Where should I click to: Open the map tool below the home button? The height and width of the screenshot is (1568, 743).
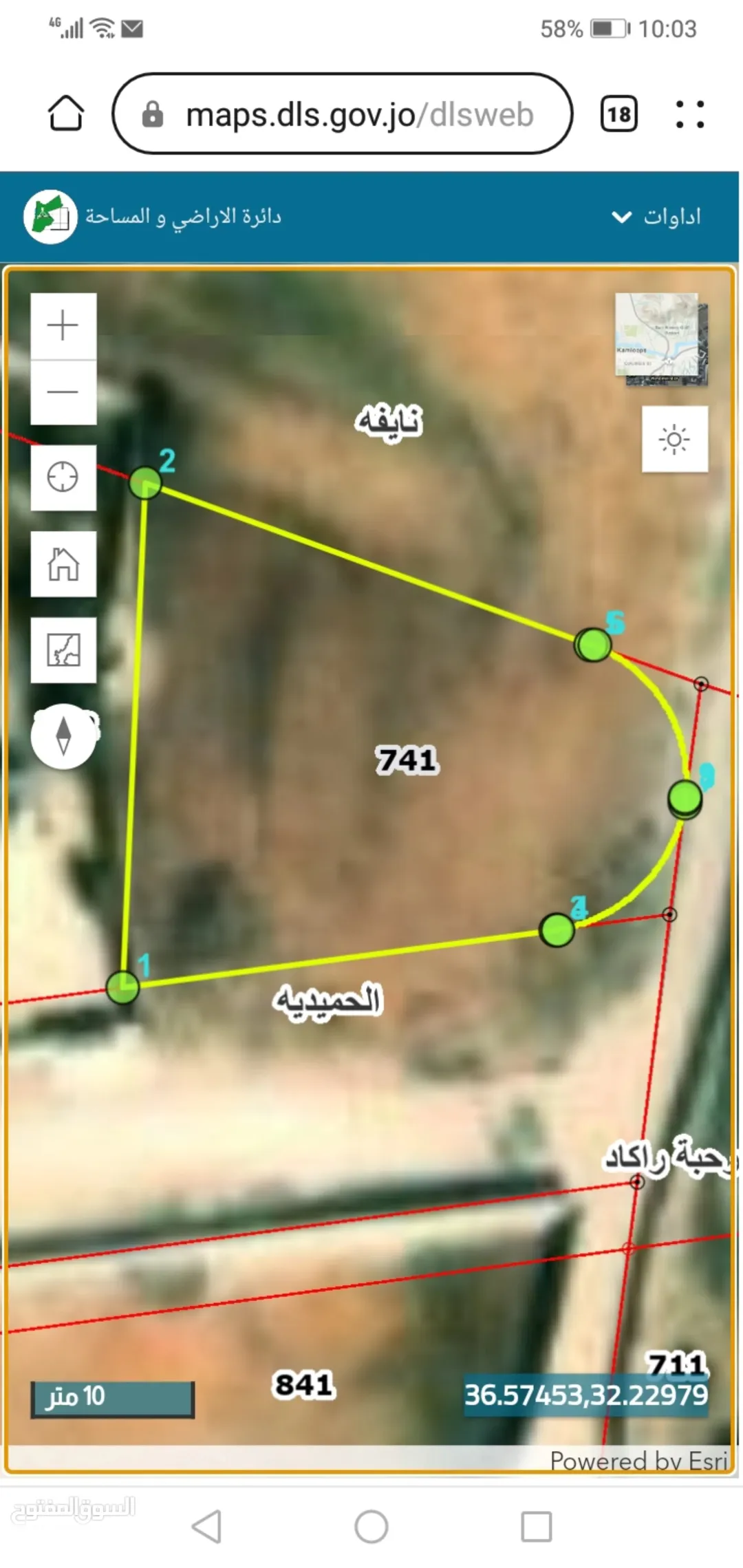click(x=63, y=649)
